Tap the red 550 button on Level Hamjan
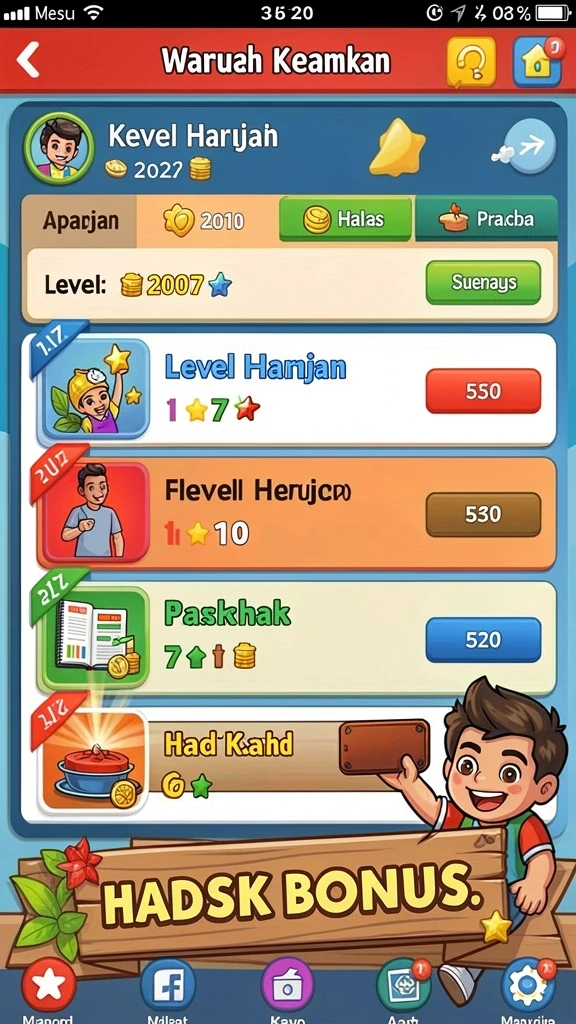 tap(483, 391)
